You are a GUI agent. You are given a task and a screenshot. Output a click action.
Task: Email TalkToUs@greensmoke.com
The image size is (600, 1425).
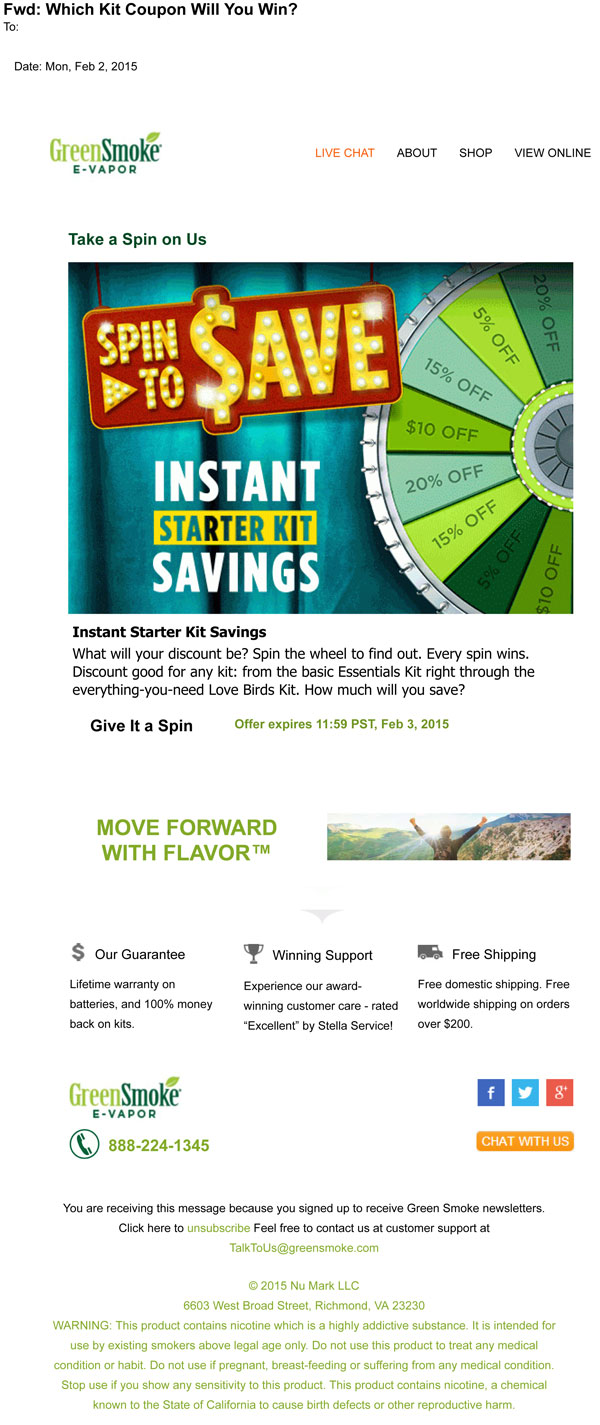coord(304,1248)
